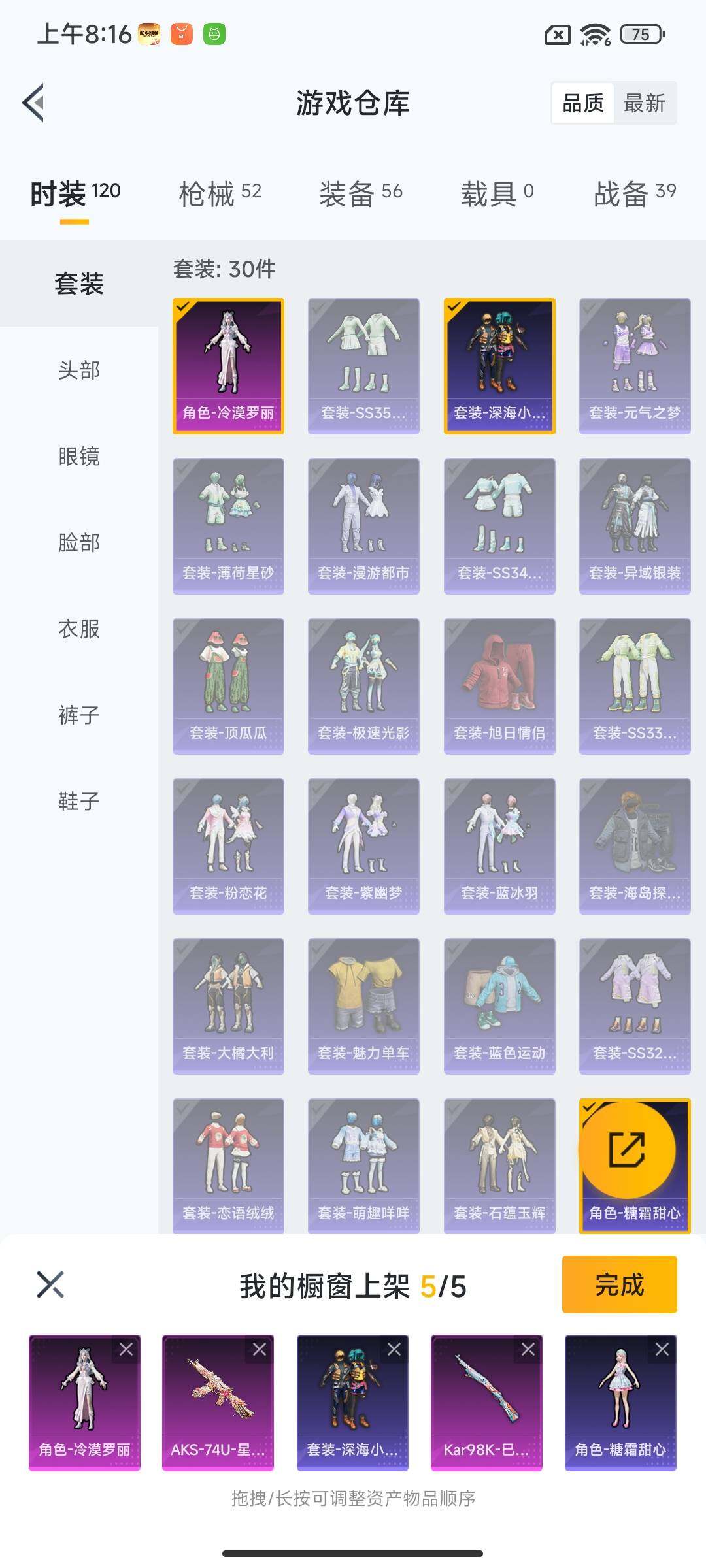Switch sorting to 品质

click(x=583, y=103)
